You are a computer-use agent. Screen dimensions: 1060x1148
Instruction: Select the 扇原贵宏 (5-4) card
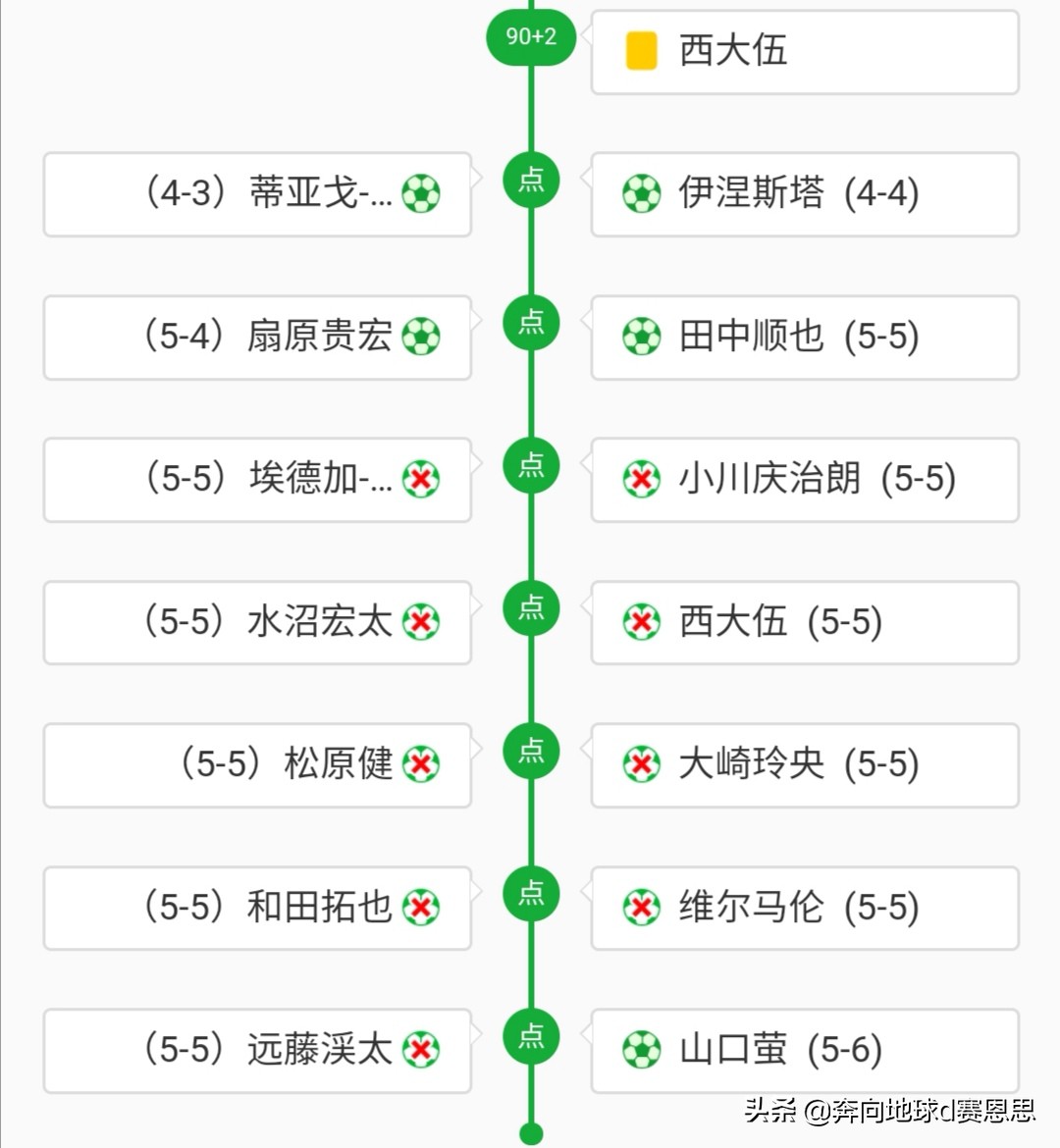tap(257, 338)
